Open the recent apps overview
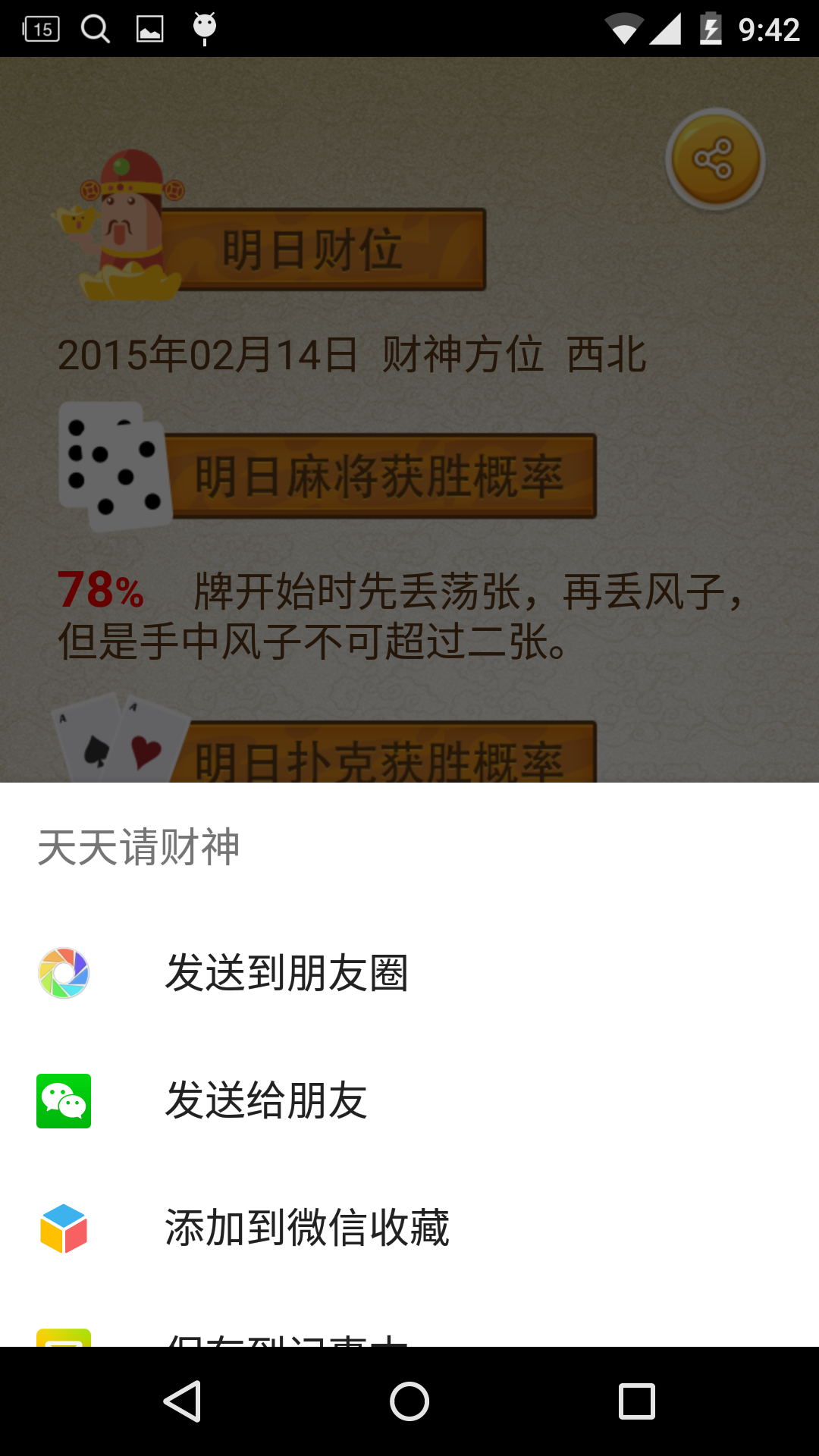This screenshot has height=1456, width=819. [637, 1401]
